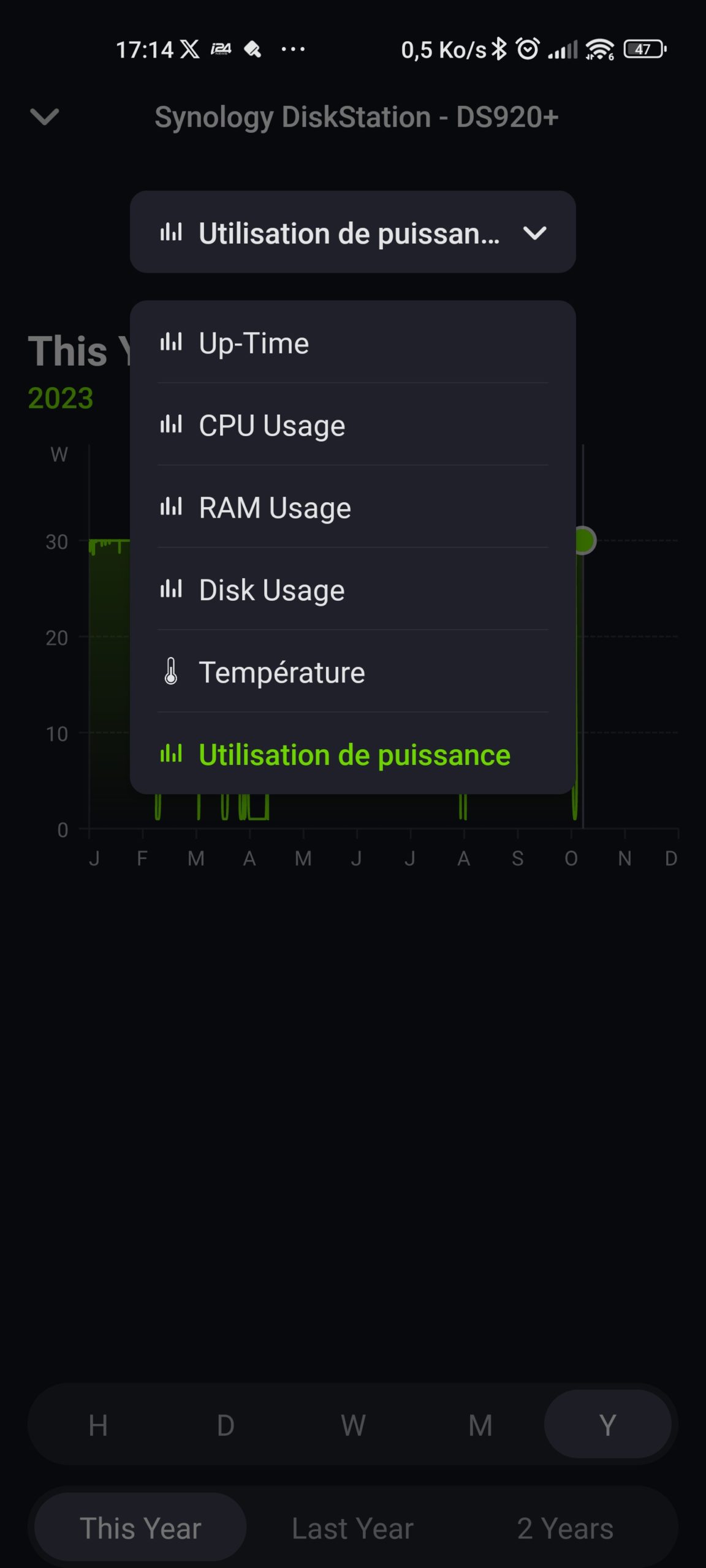Select Up-Time from the list
The width and height of the screenshot is (706, 1568).
coord(352,343)
